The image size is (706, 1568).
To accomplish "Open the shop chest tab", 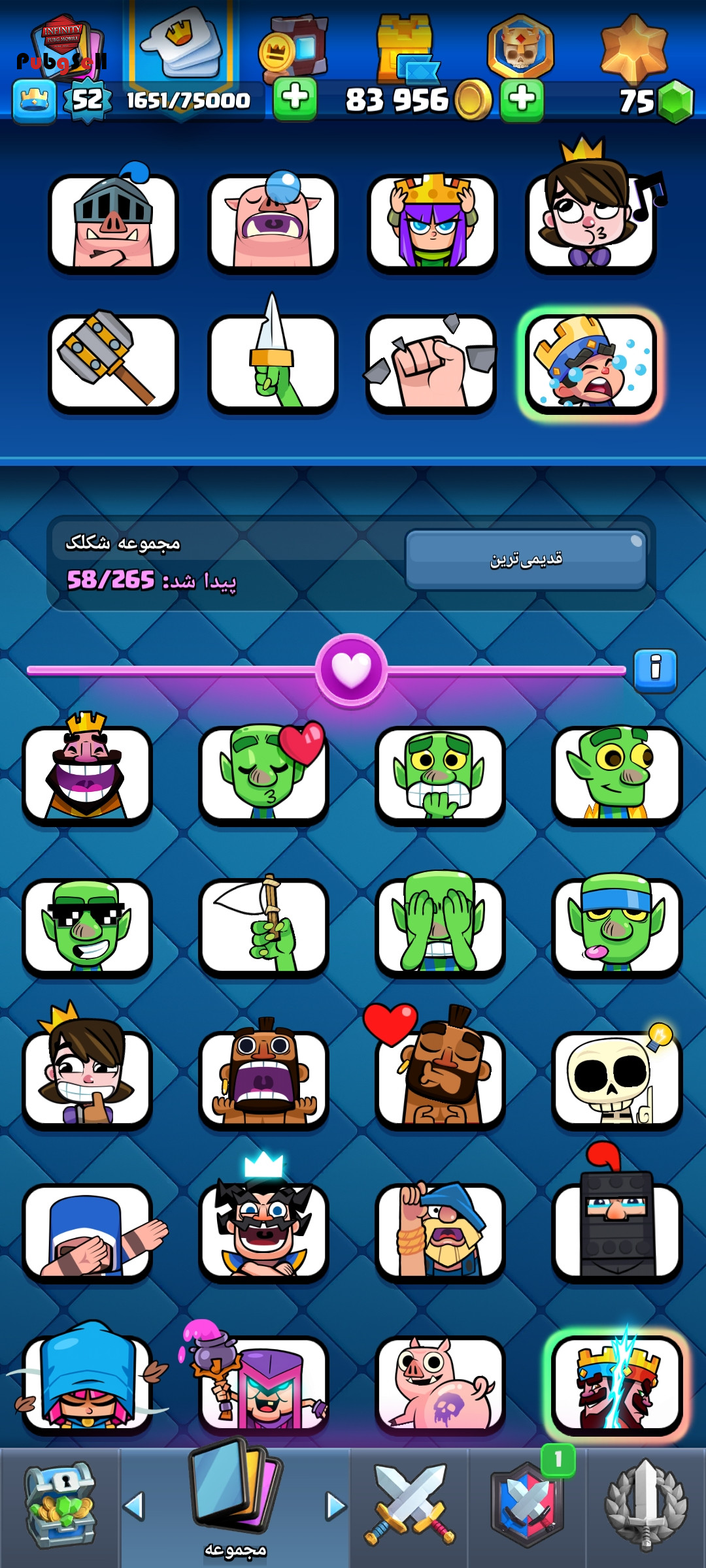I will point(60,1507).
